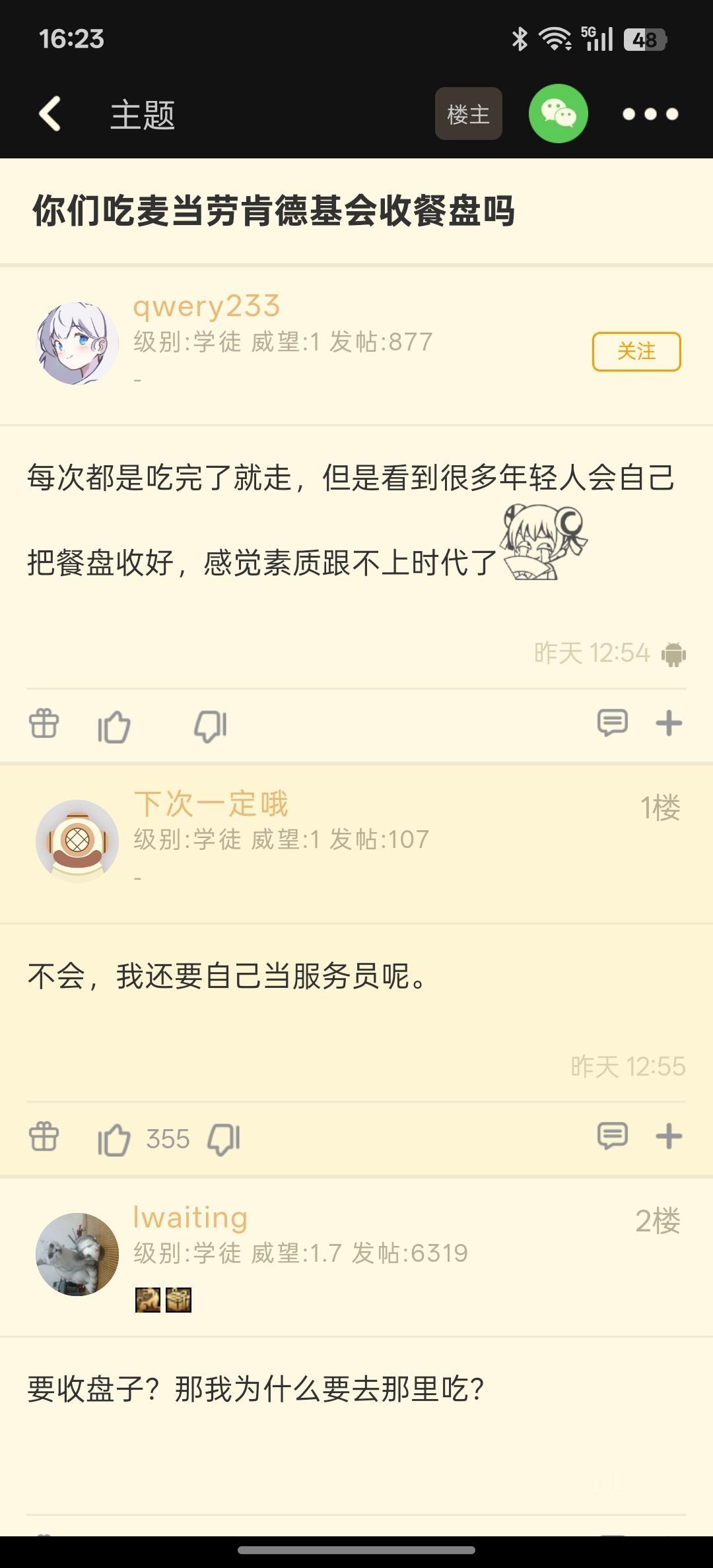Share the thread via the WeChat icon

click(559, 114)
